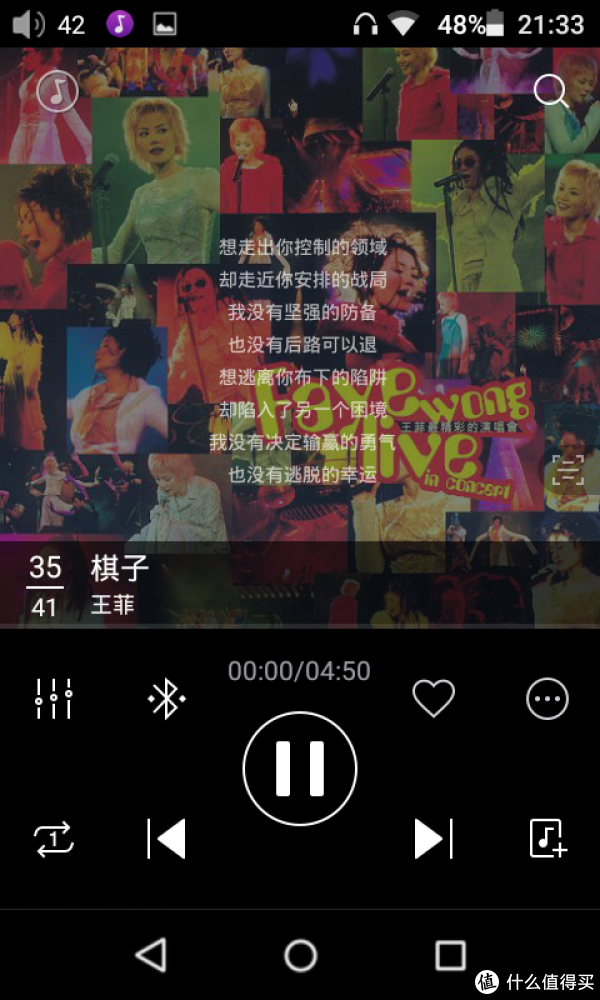Go to the home screen
The height and width of the screenshot is (1000, 600).
tap(300, 955)
